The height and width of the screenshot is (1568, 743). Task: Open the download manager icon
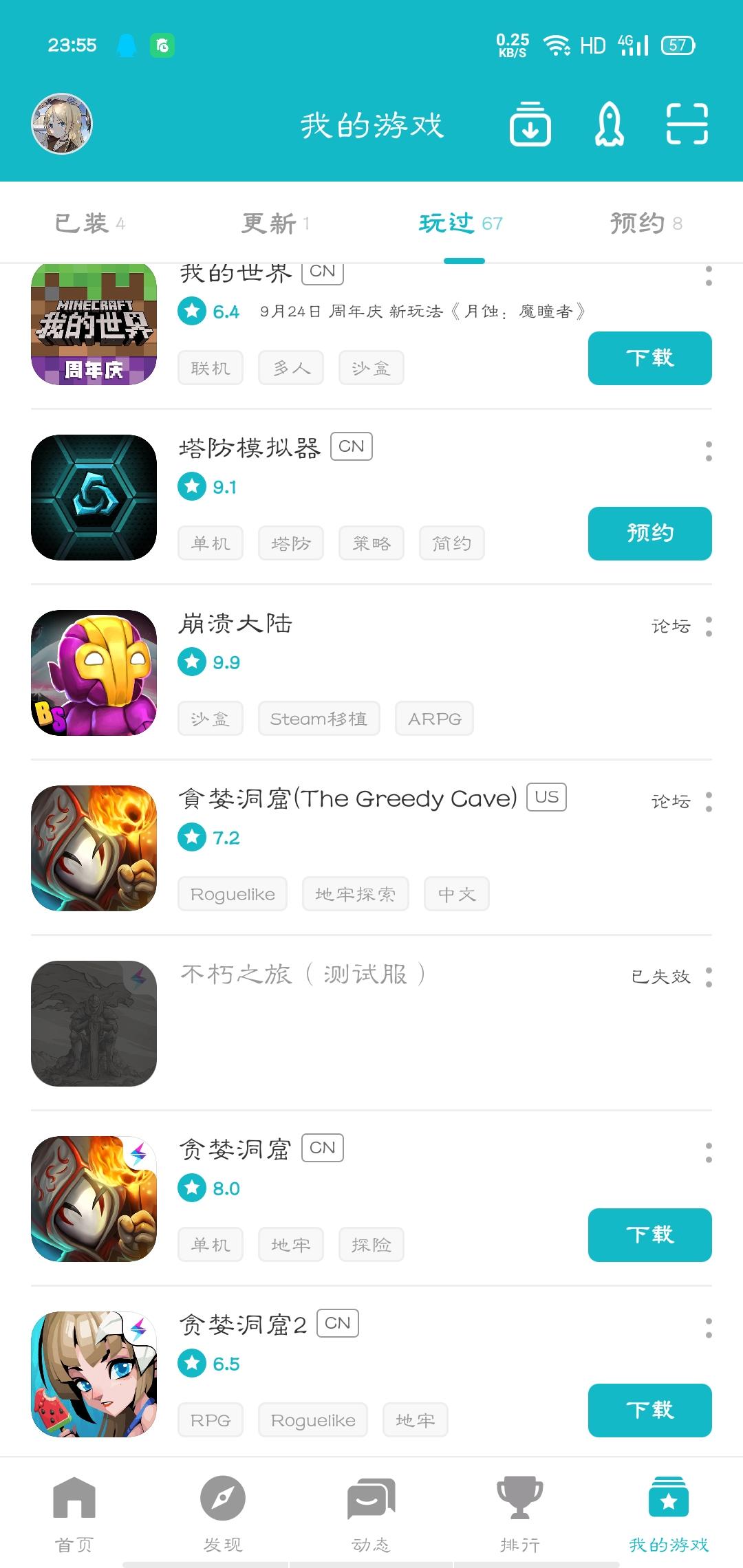(530, 124)
